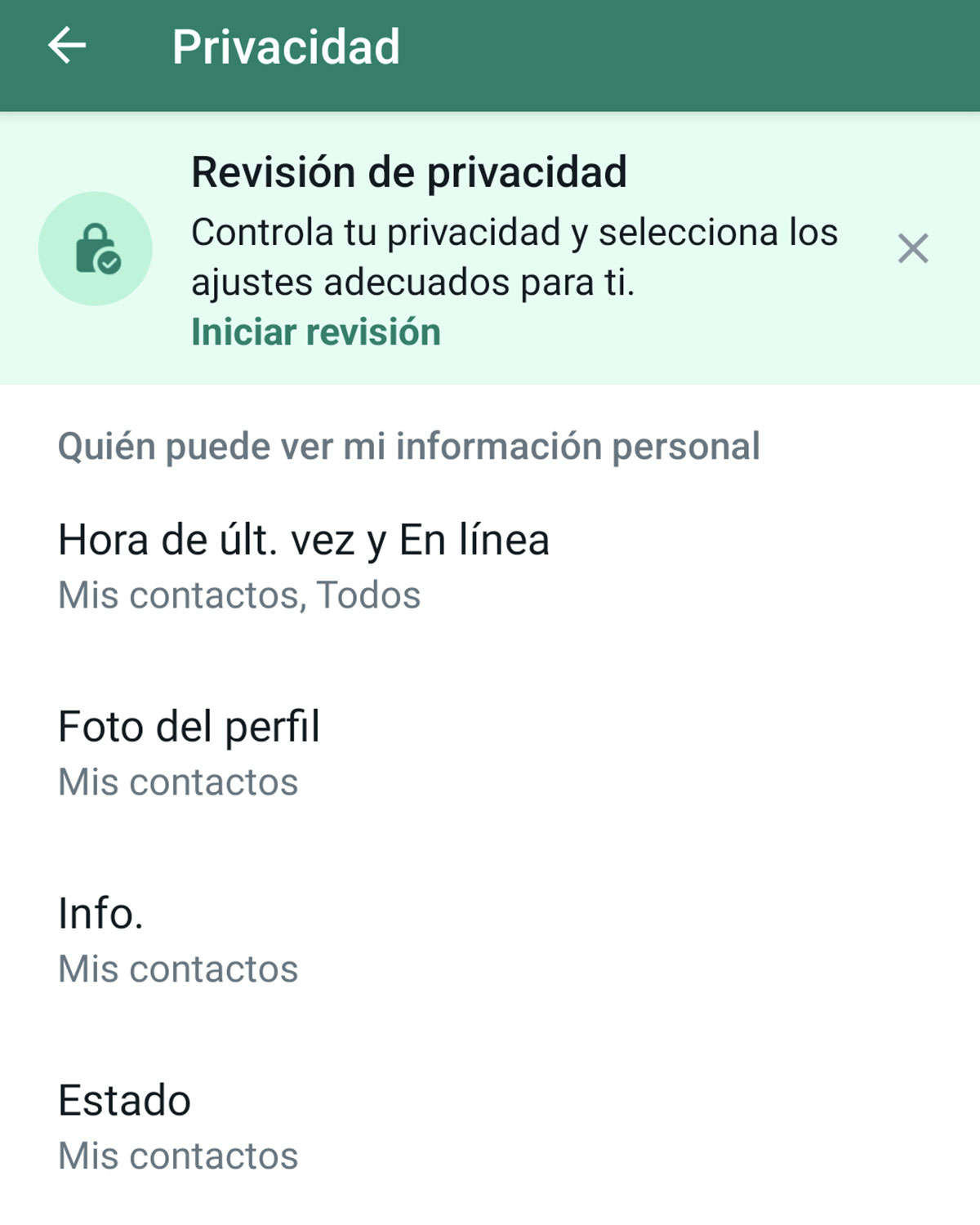Image resolution: width=980 pixels, height=1225 pixels.
Task: Click the green padlock privacy icon
Action: click(96, 249)
